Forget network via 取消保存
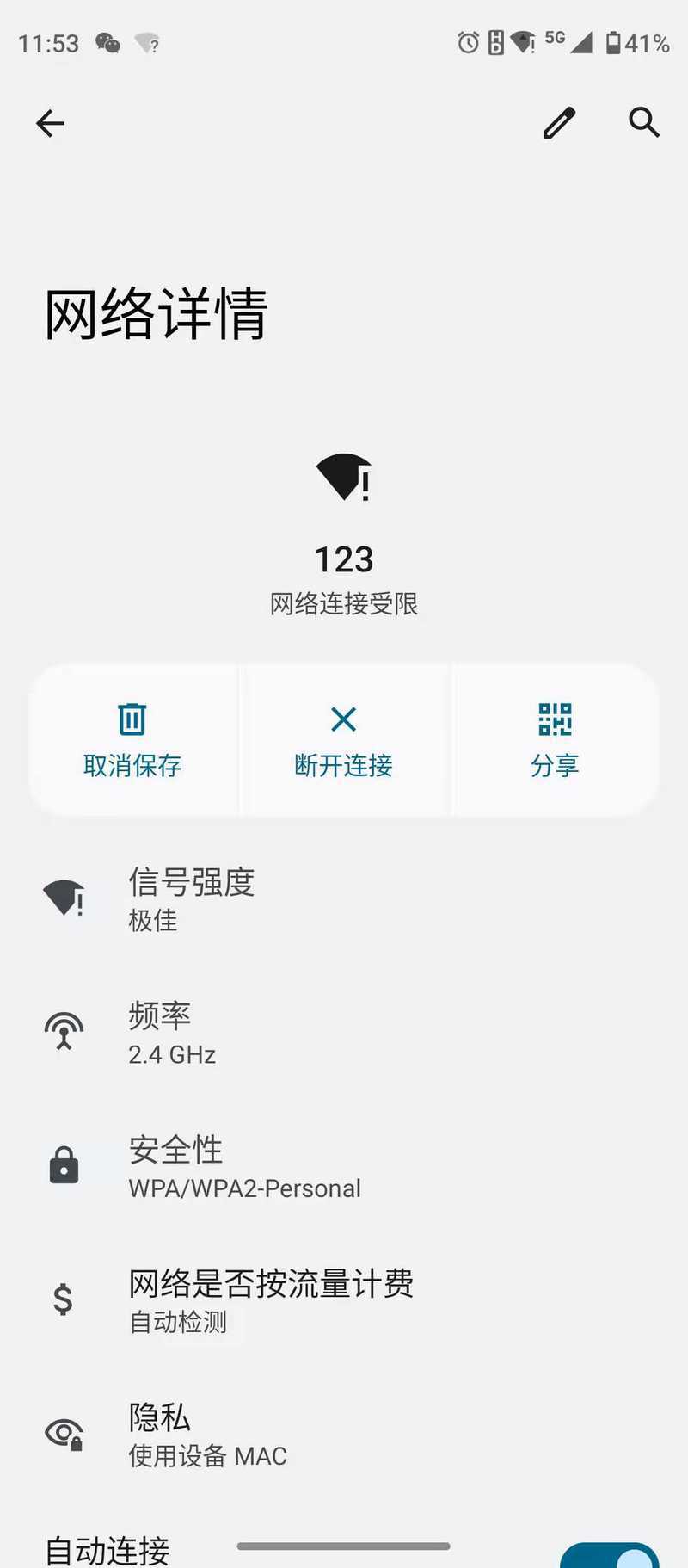 click(132, 740)
